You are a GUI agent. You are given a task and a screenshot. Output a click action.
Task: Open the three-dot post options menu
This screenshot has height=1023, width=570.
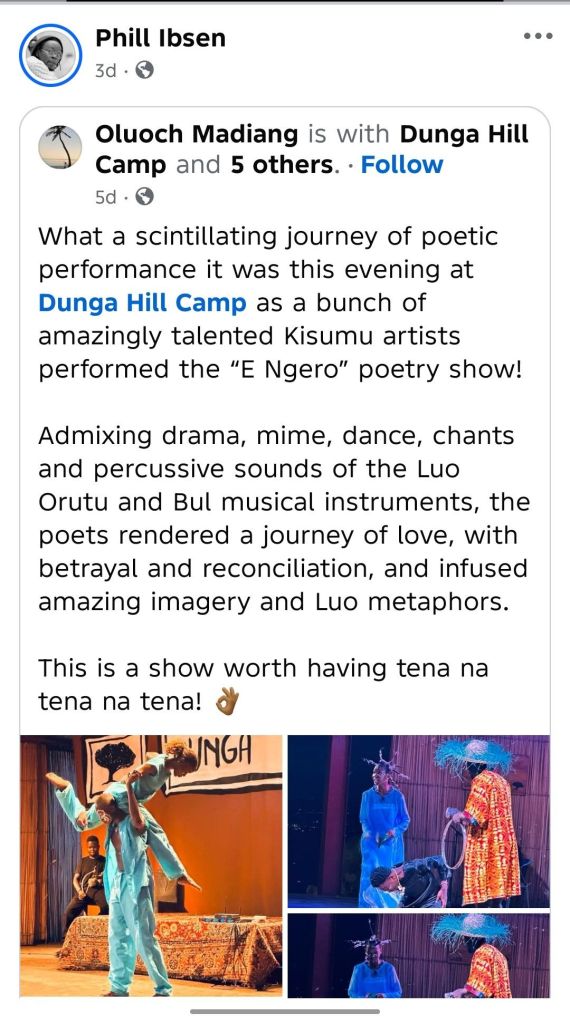[538, 37]
